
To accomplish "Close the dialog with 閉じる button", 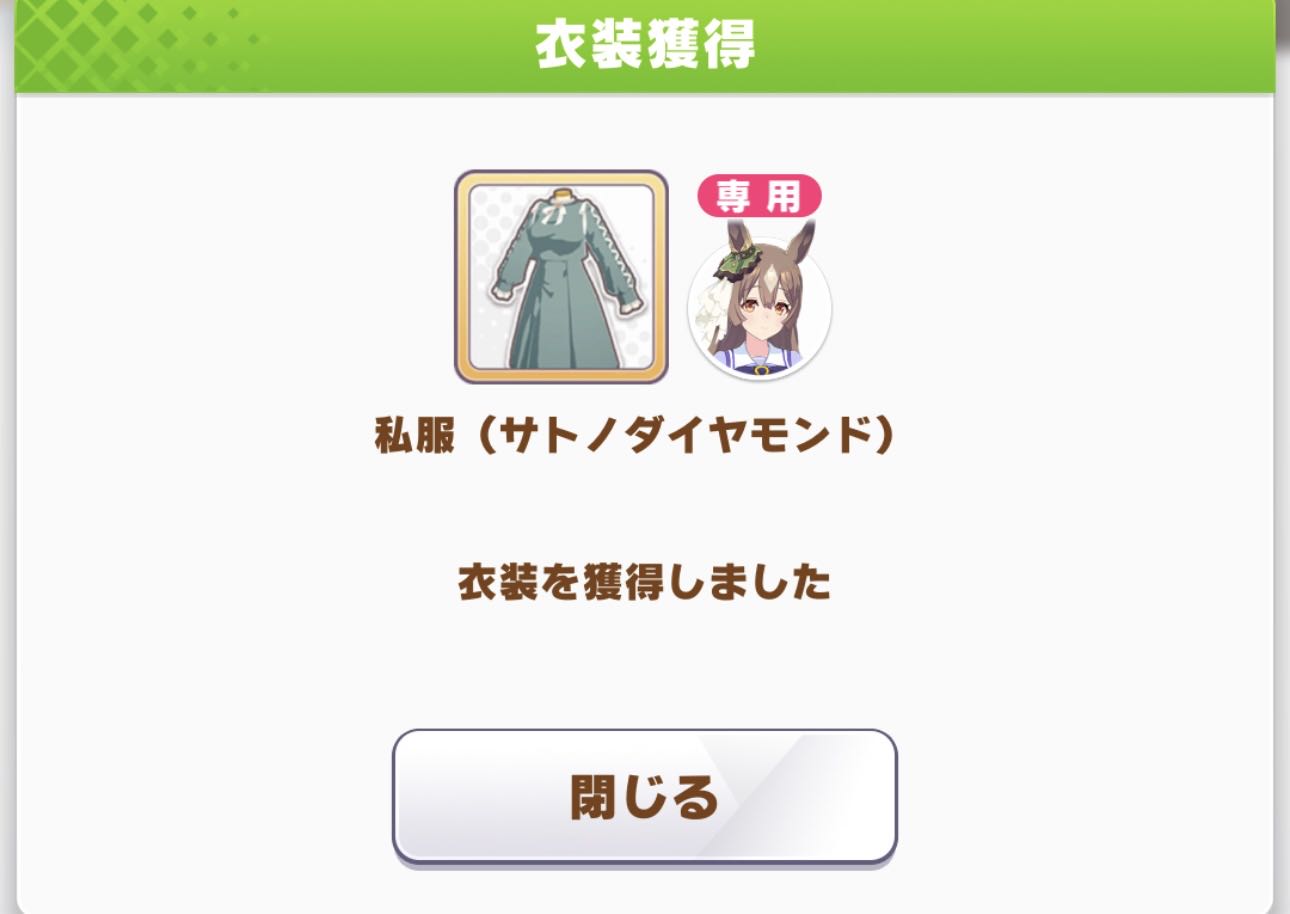I will pos(644,796).
